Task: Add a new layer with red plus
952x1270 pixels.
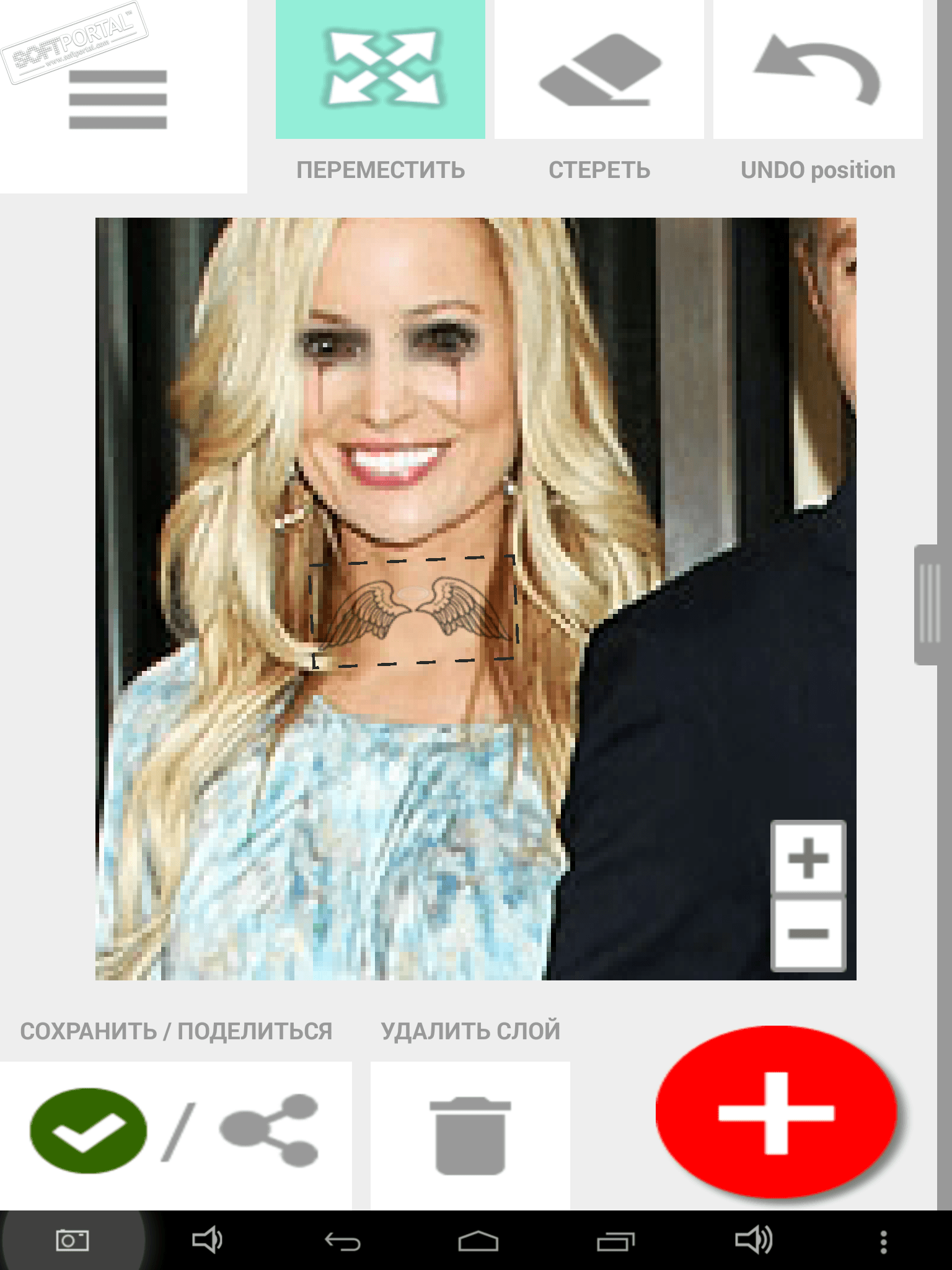Action: tap(776, 1112)
